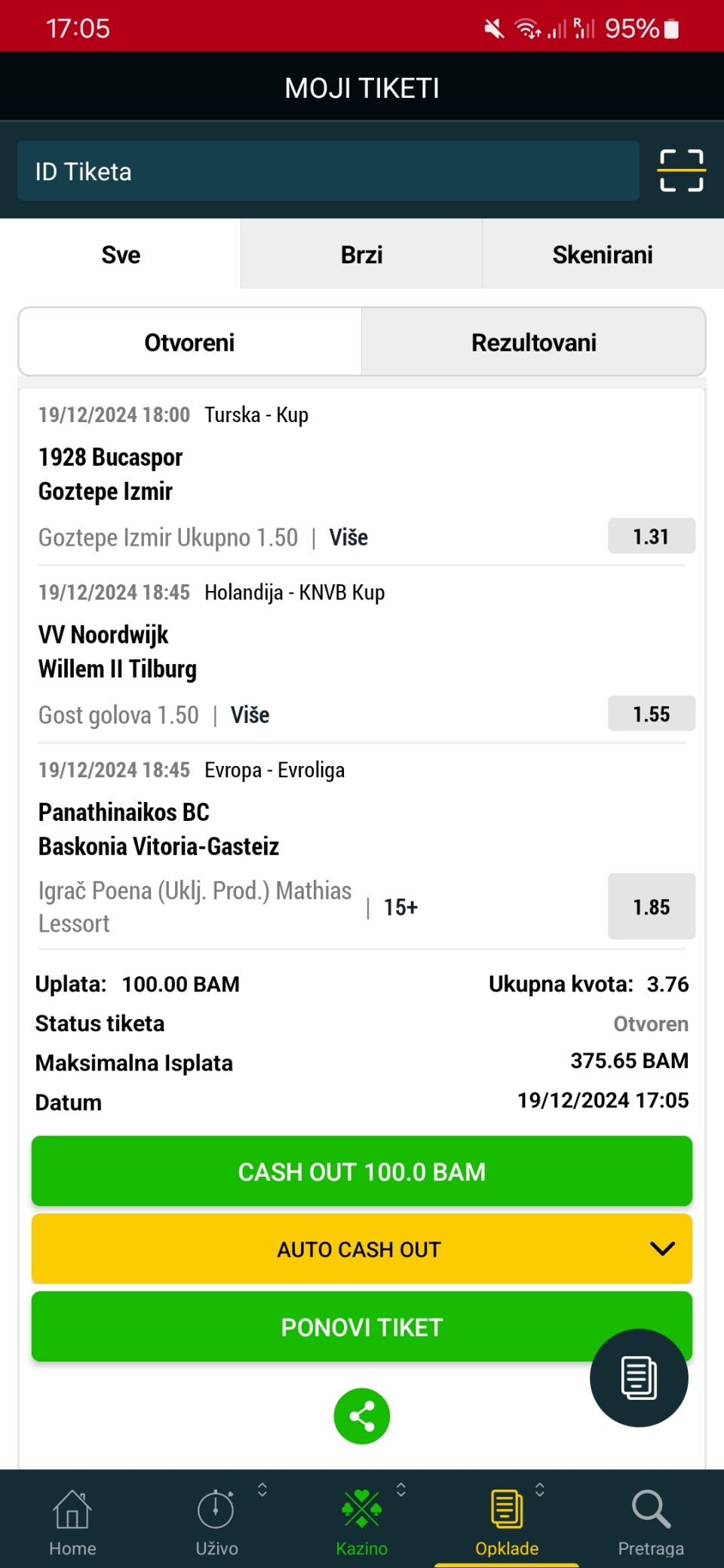Cash out 100.0 BAM
This screenshot has height=1568, width=724.
[362, 1171]
